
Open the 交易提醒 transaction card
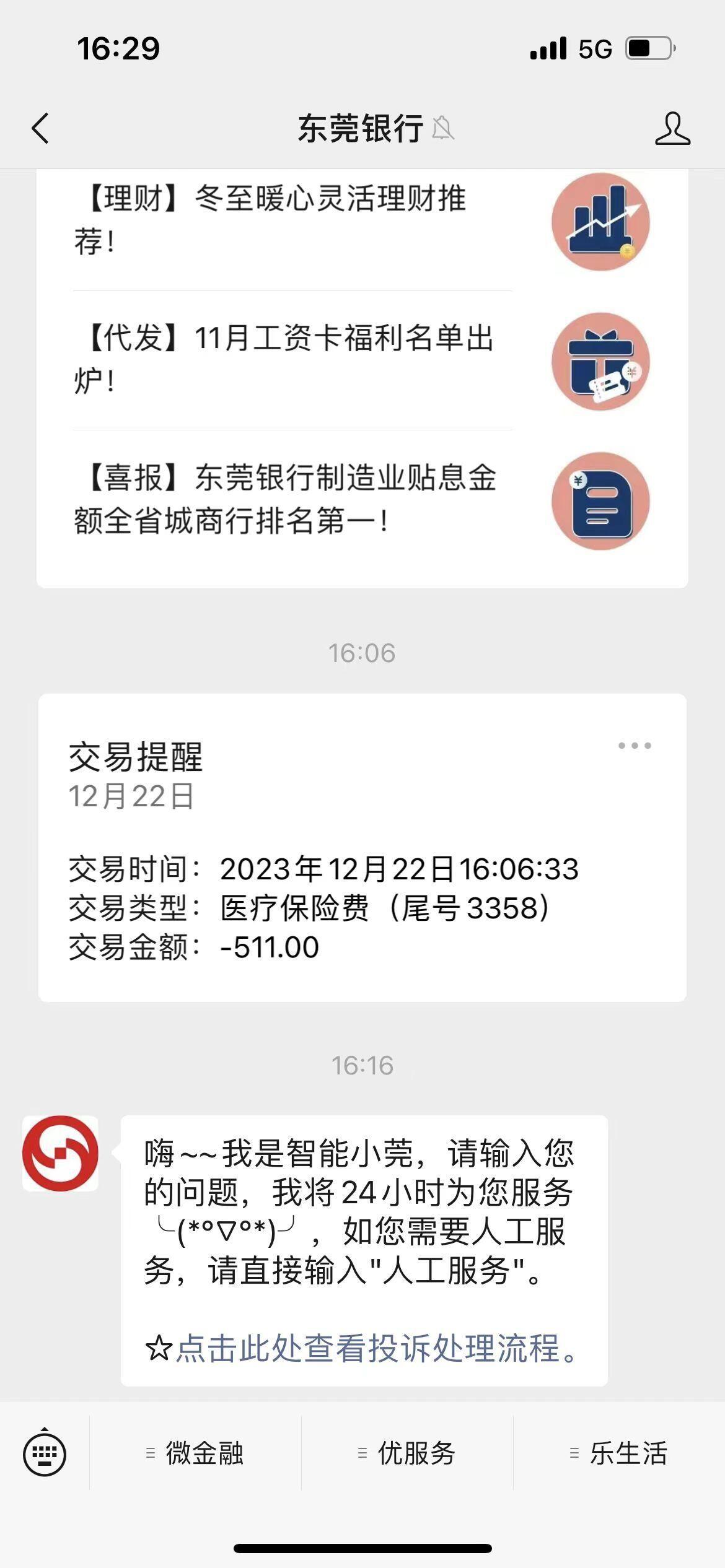pos(362,847)
